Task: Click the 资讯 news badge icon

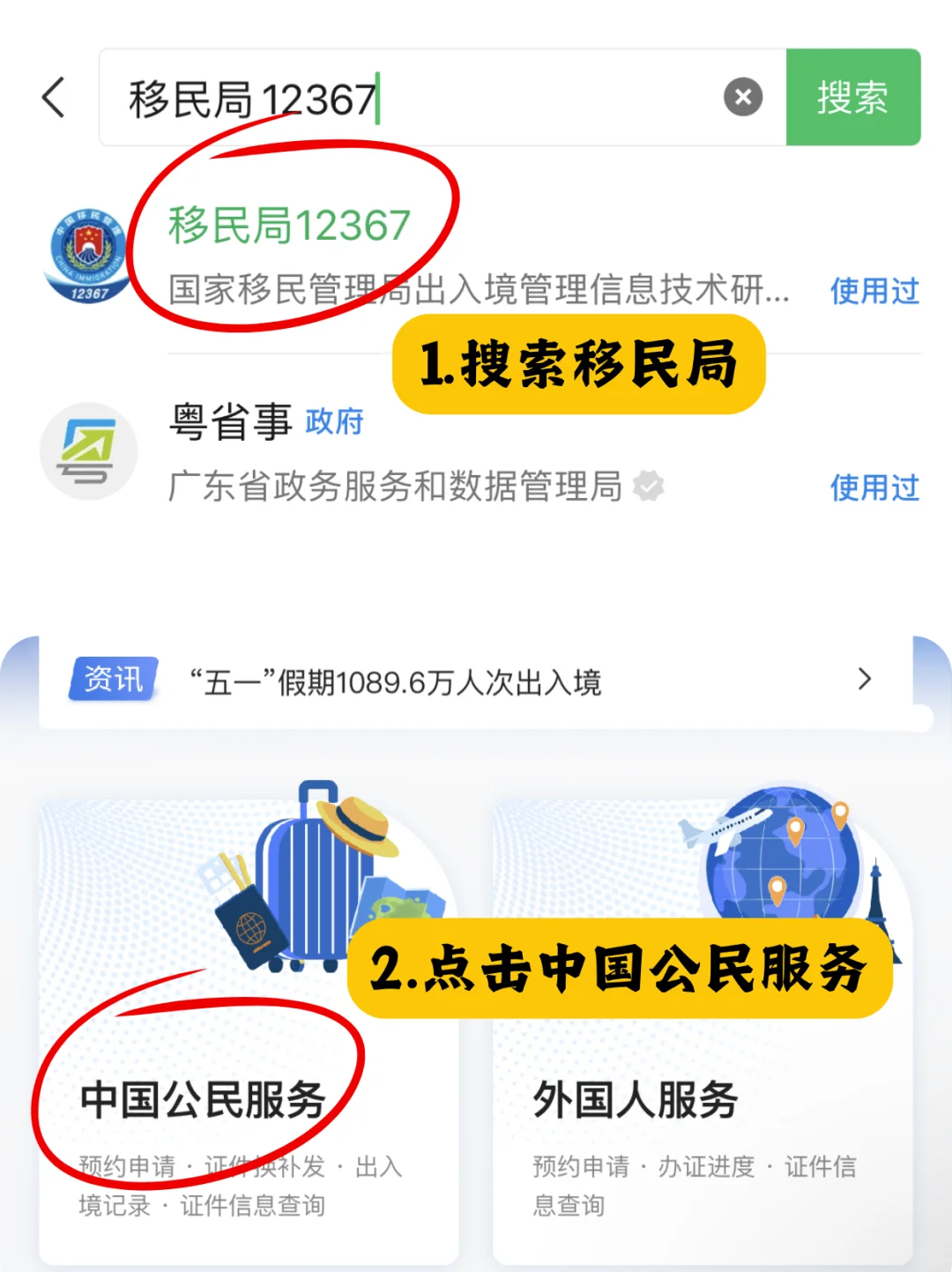Action: [x=113, y=679]
